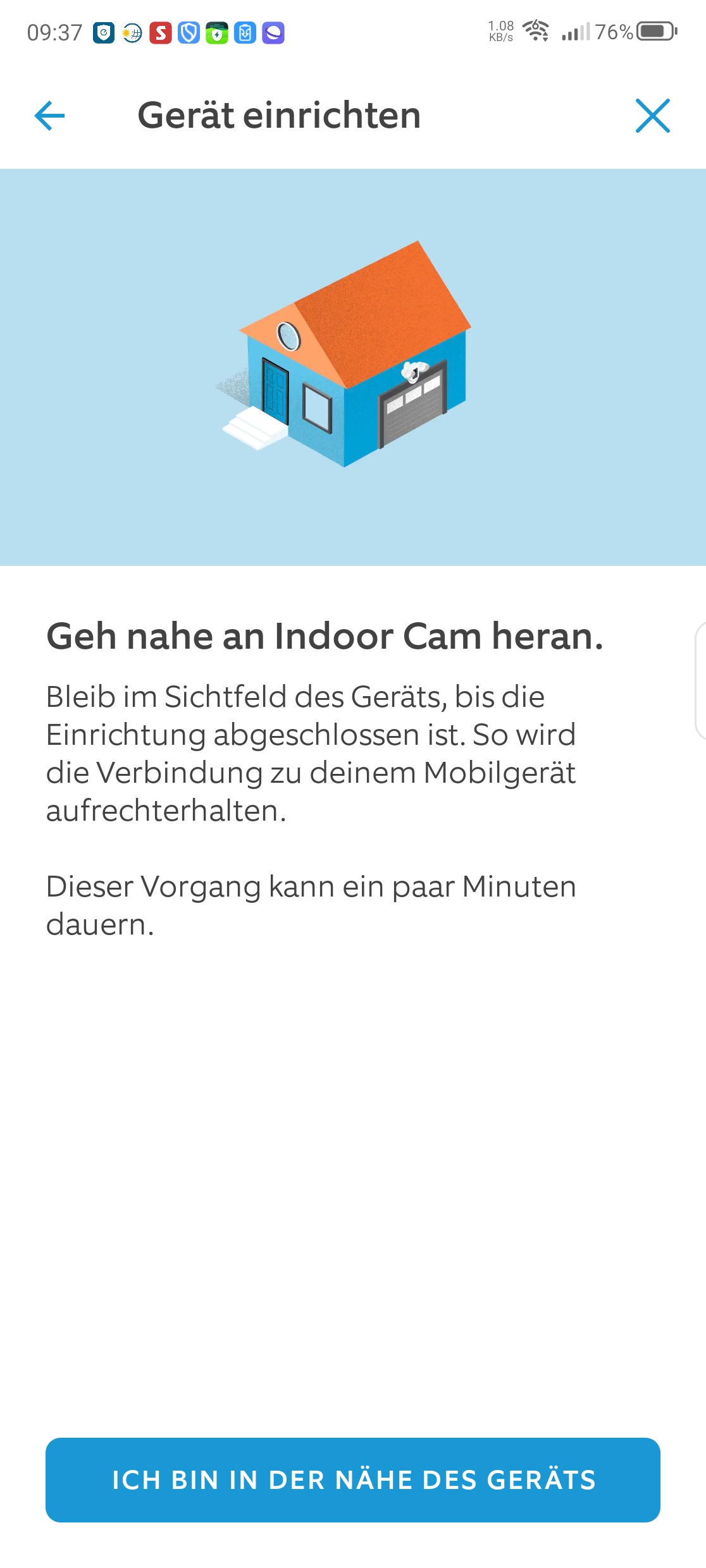Confirm with Ich bin in der Nähe des Geräts
Viewport: 706px width, 1568px height.
click(353, 1479)
